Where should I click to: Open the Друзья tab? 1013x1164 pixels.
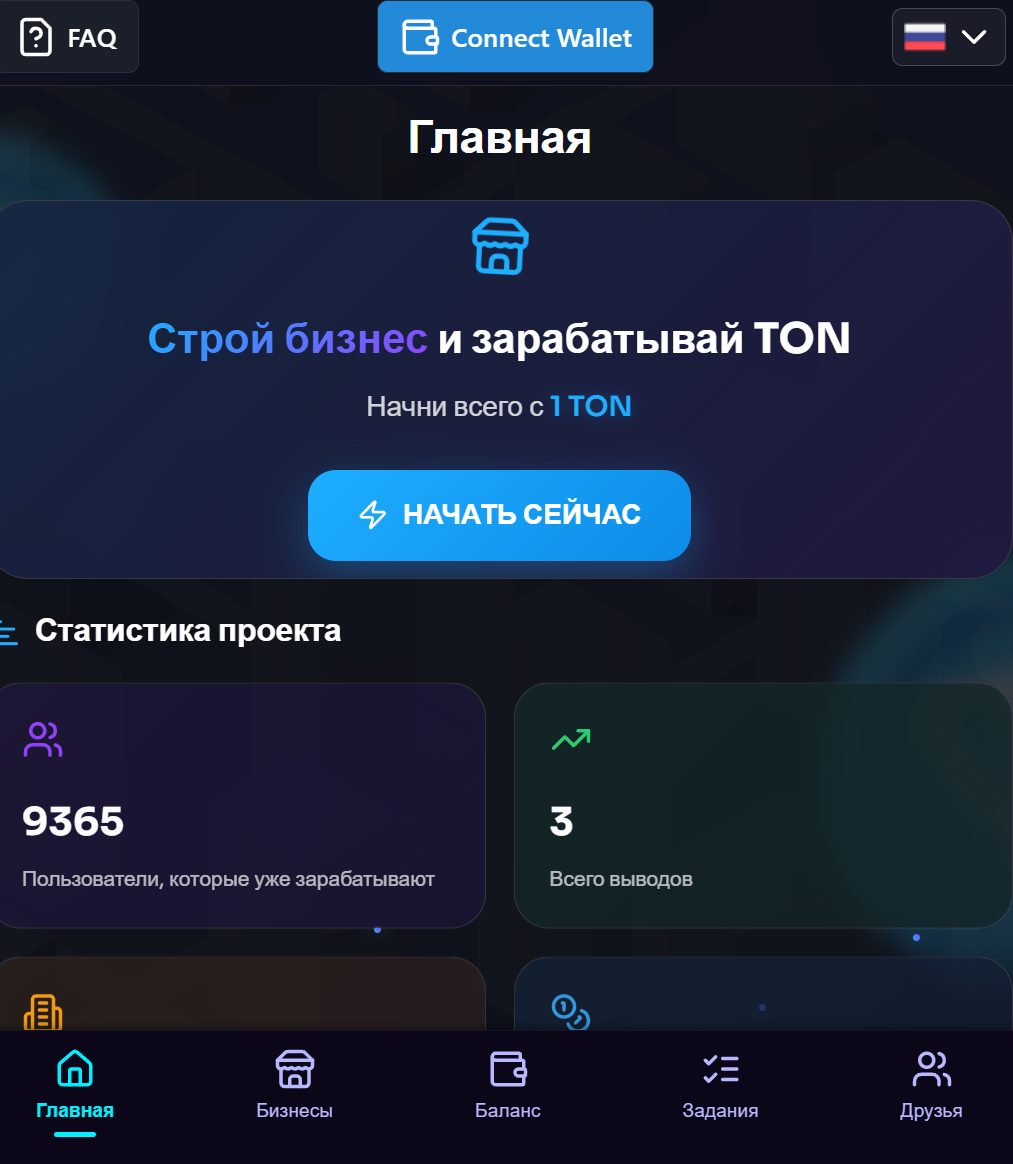931,1085
